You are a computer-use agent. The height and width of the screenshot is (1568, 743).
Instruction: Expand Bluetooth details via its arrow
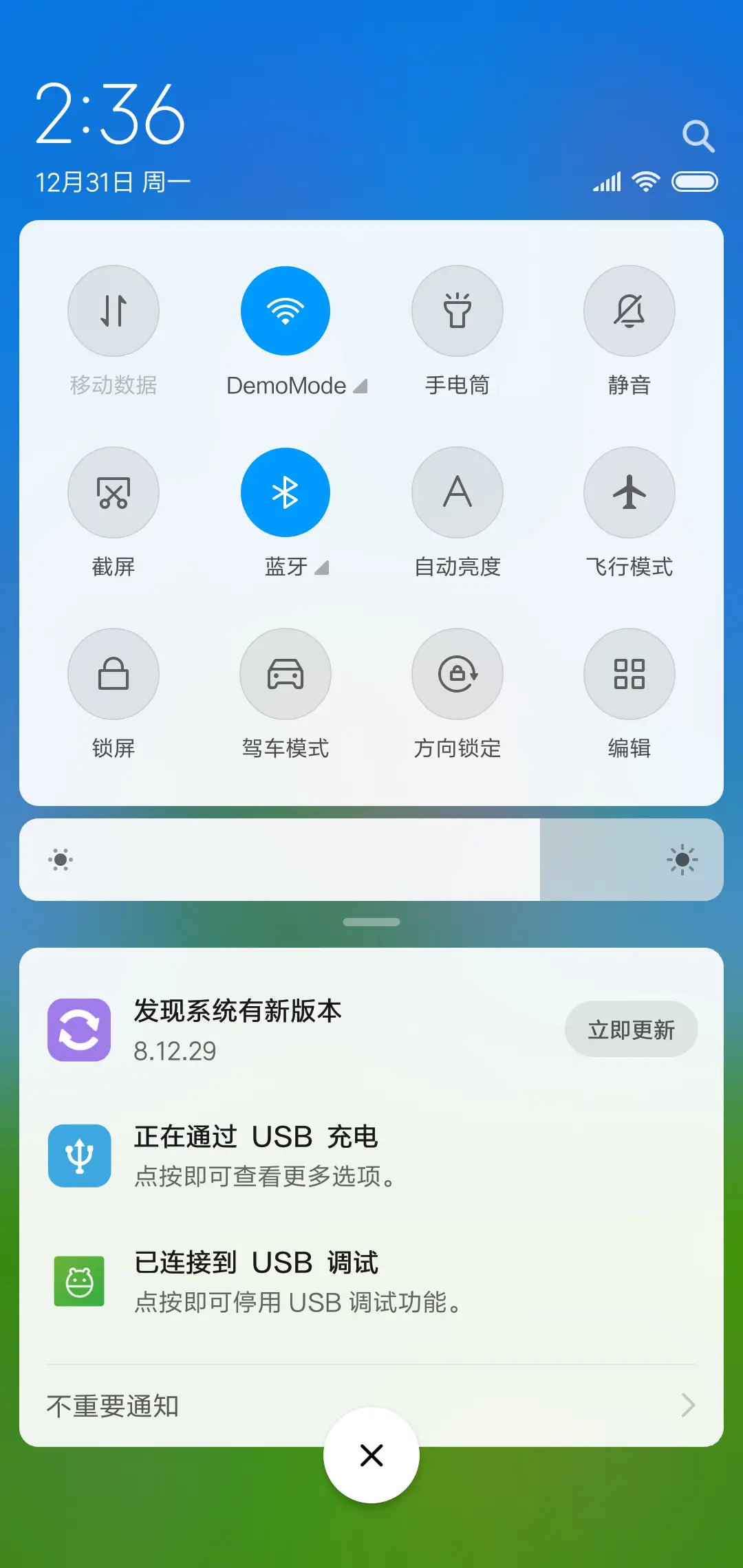(x=322, y=568)
